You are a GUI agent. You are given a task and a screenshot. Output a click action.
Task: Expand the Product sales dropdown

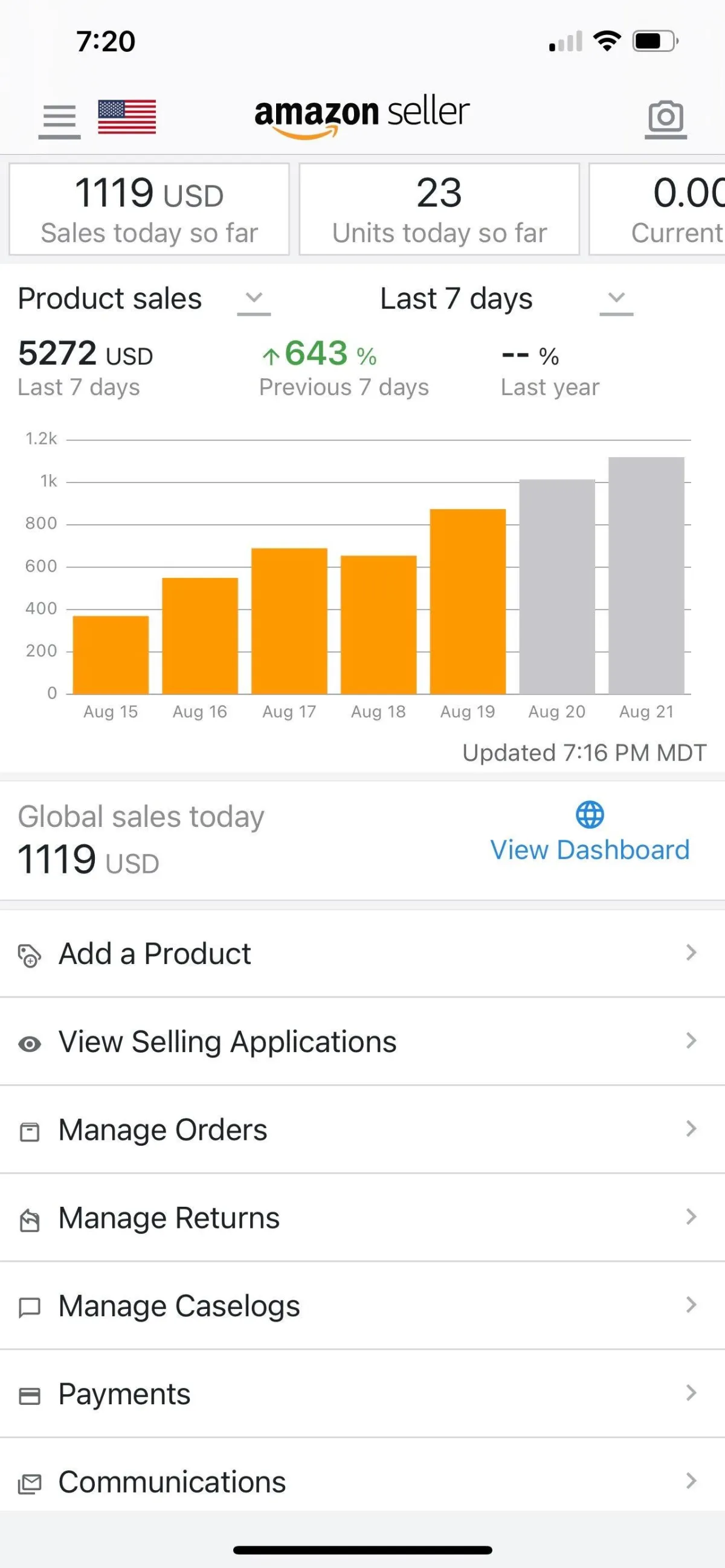point(144,299)
